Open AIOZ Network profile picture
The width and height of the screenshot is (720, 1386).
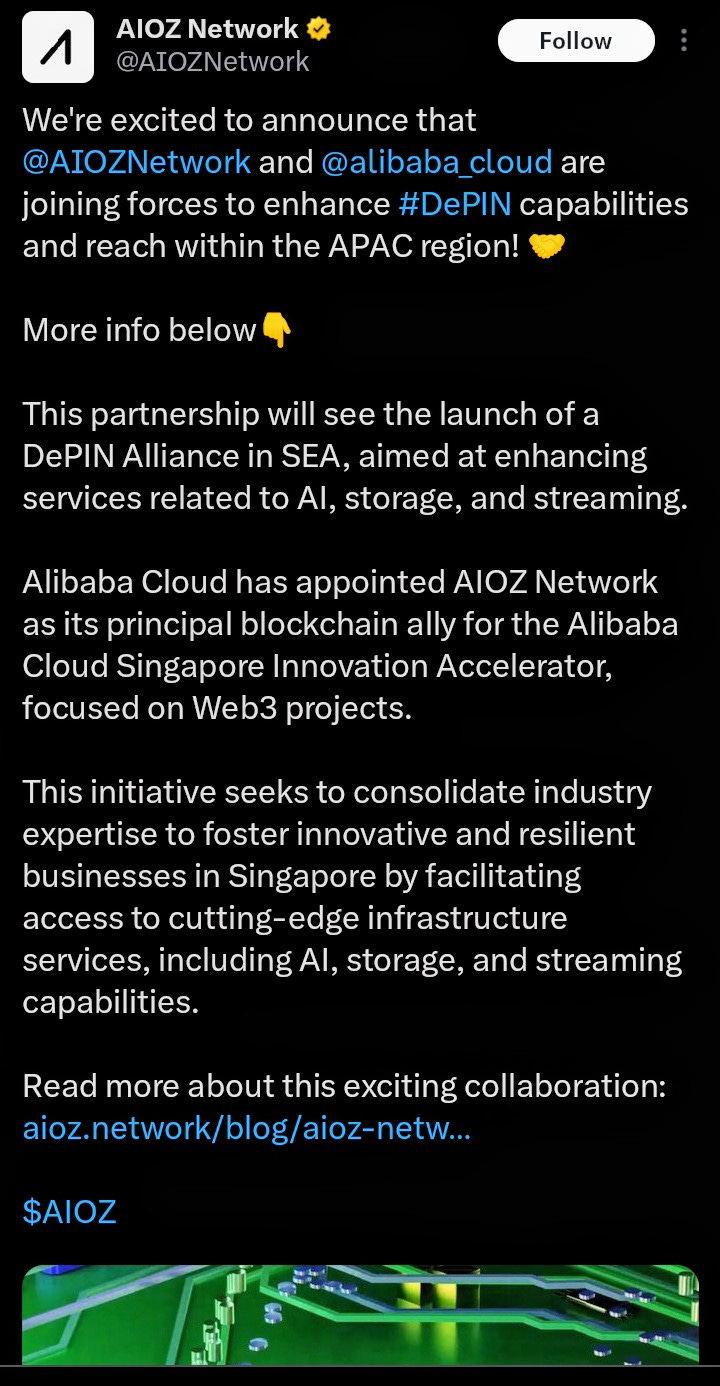pyautogui.click(x=58, y=47)
